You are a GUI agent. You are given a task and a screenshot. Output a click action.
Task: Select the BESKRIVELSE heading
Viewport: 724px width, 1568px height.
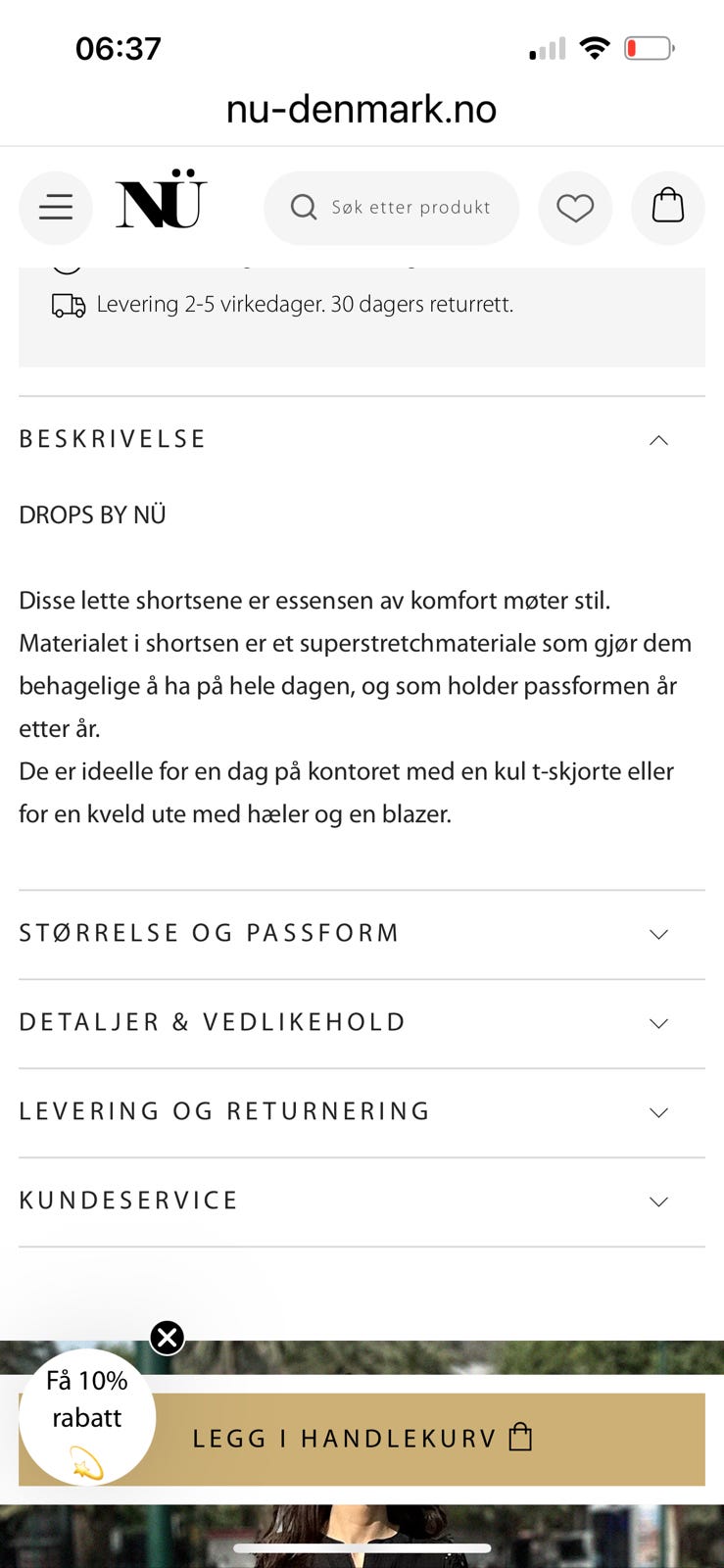(112, 438)
